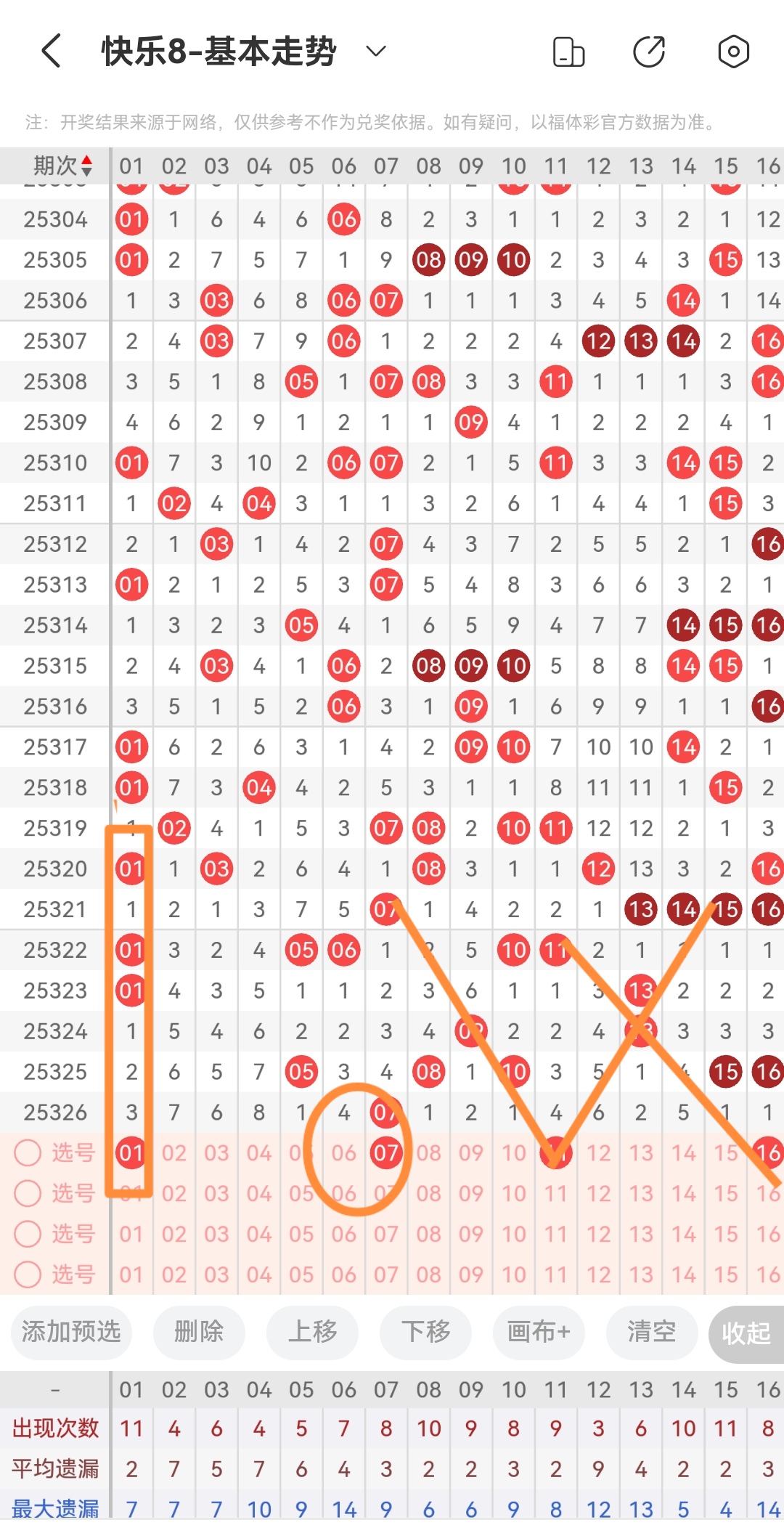The height and width of the screenshot is (1525, 784).
Task: Go back using the top-left arrow
Action: pyautogui.click(x=51, y=51)
